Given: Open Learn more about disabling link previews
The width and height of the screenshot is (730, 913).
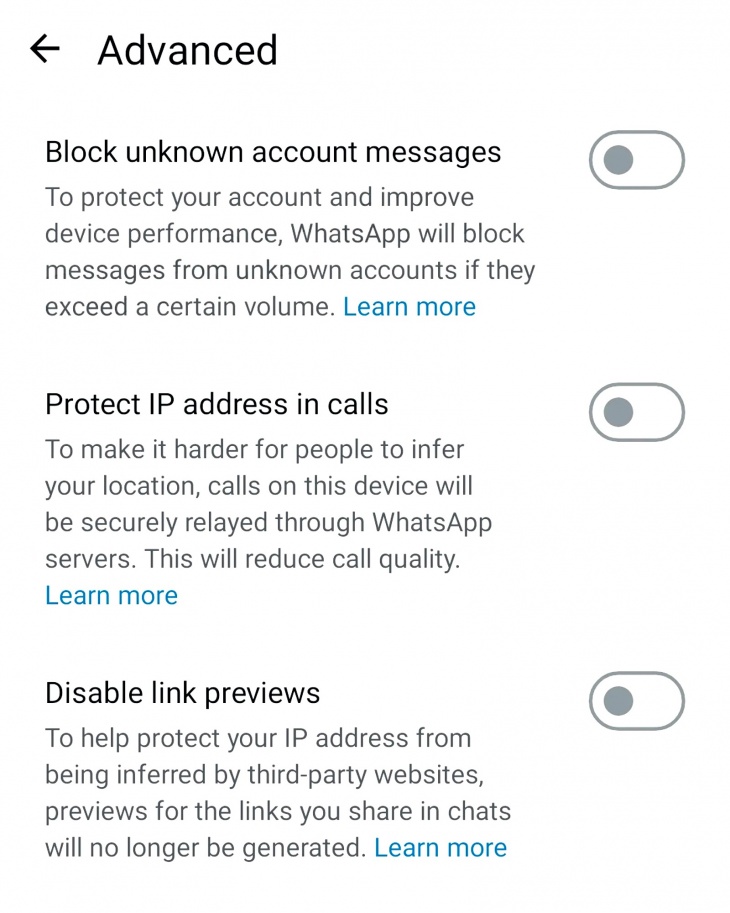Looking at the screenshot, I should point(440,848).
